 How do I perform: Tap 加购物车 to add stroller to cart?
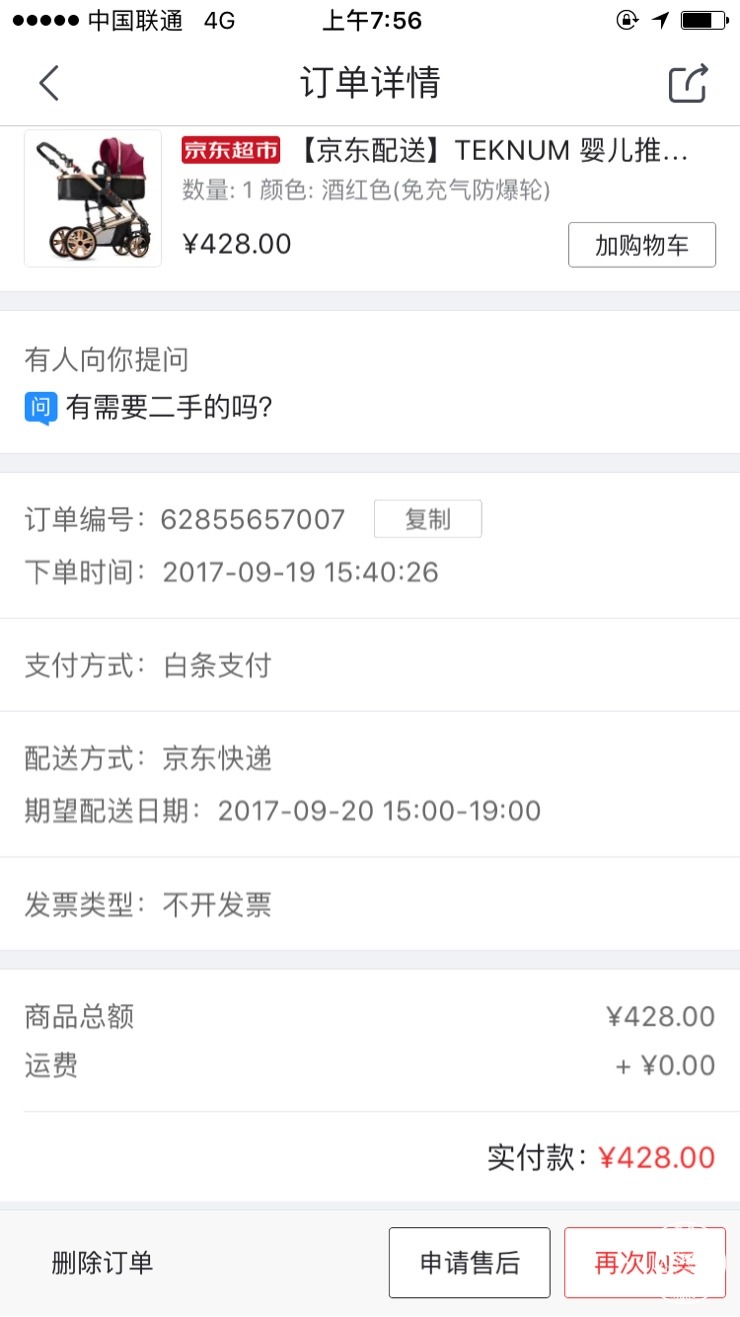(x=642, y=245)
